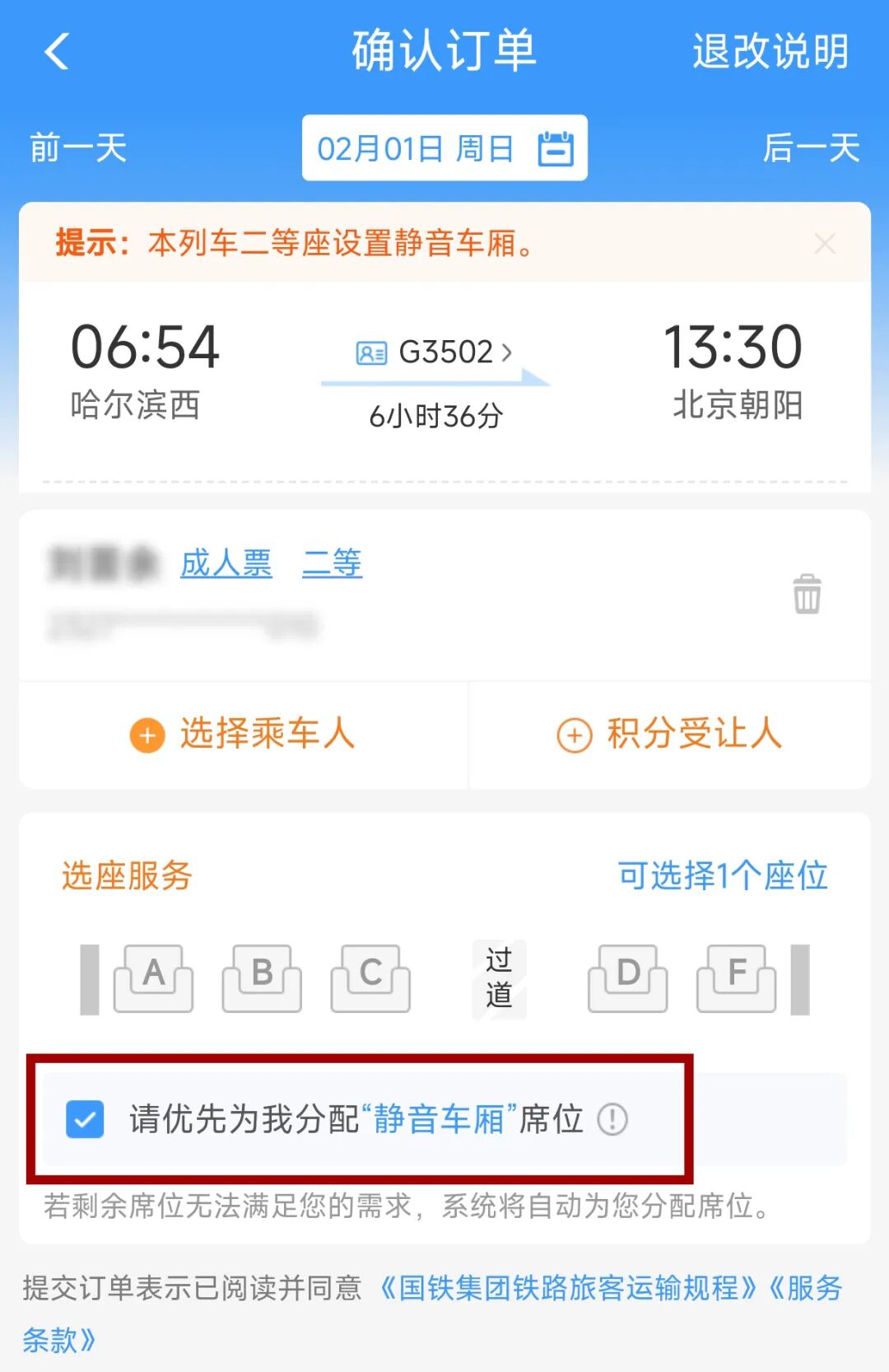The width and height of the screenshot is (889, 1372).
Task: Open 成人票 ticket type options
Action: [226, 563]
